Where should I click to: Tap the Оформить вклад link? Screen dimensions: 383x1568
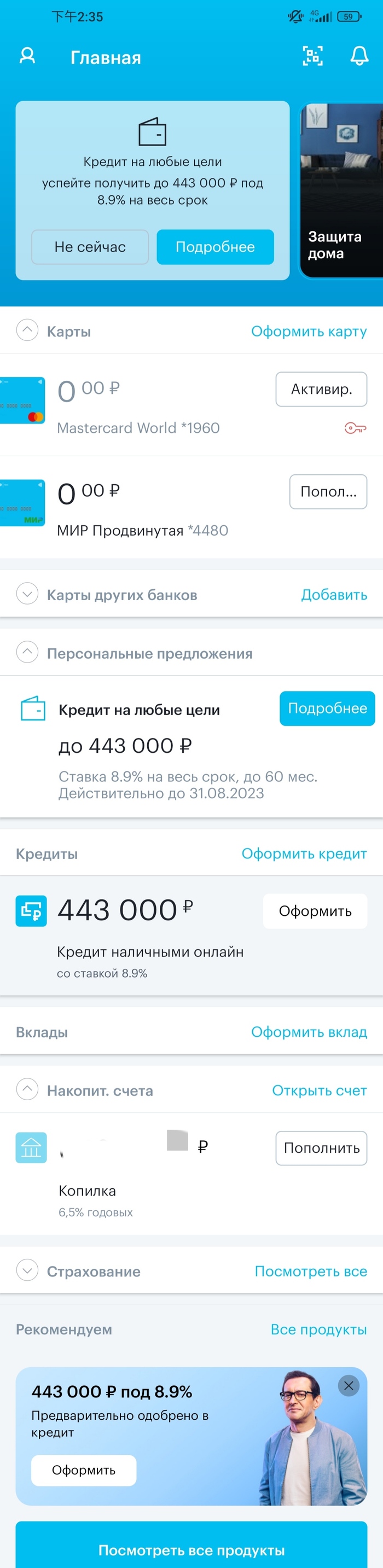309,1032
